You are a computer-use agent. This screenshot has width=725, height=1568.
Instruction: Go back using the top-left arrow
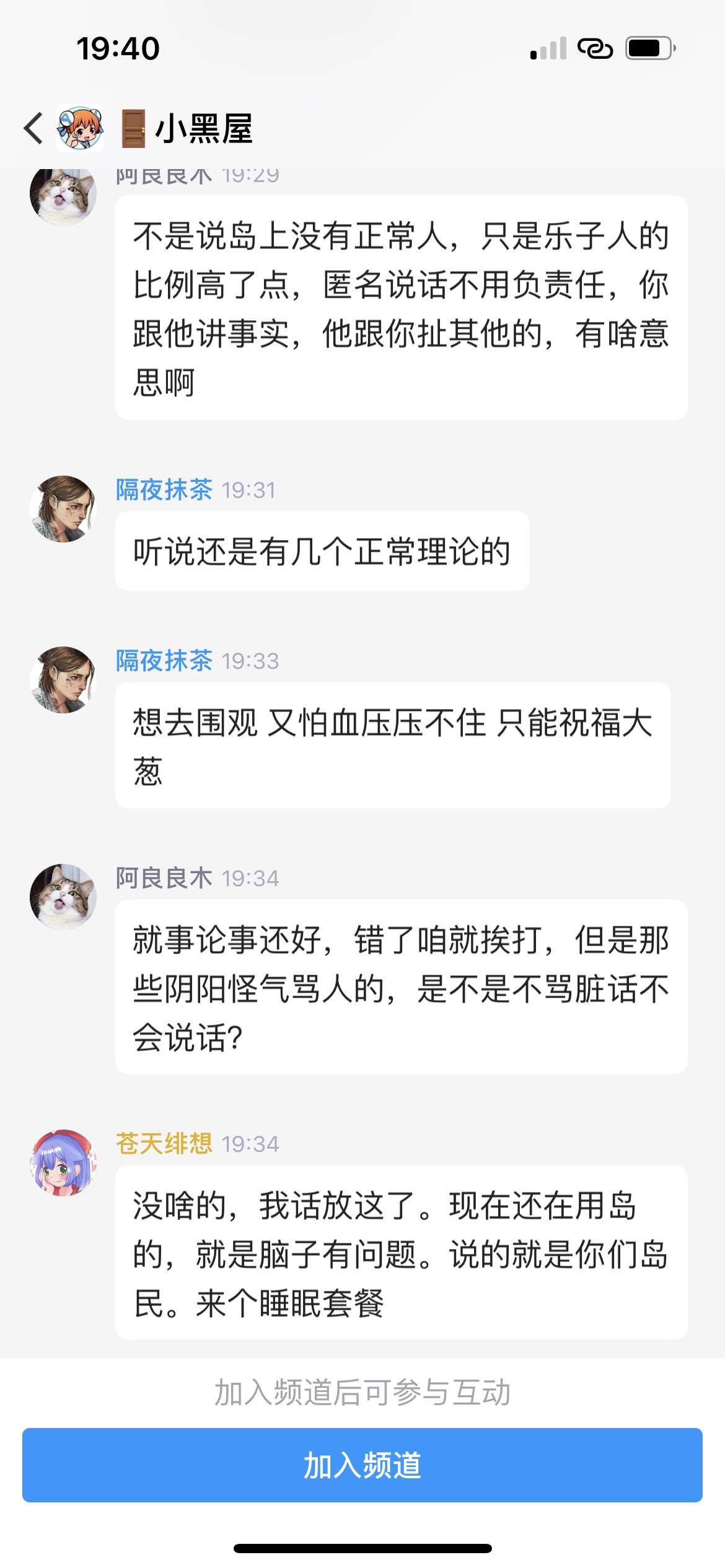tap(33, 128)
